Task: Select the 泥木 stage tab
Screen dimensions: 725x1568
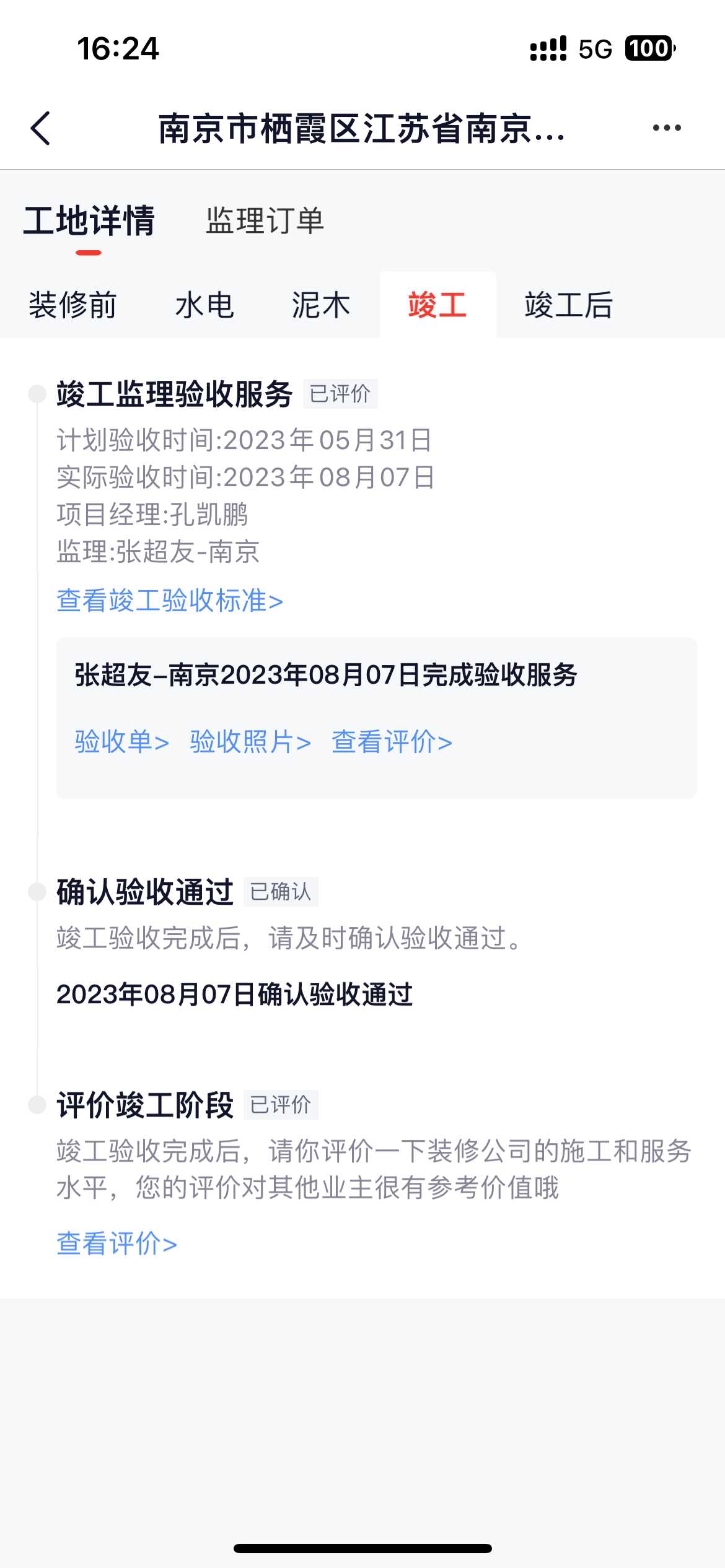Action: point(321,305)
